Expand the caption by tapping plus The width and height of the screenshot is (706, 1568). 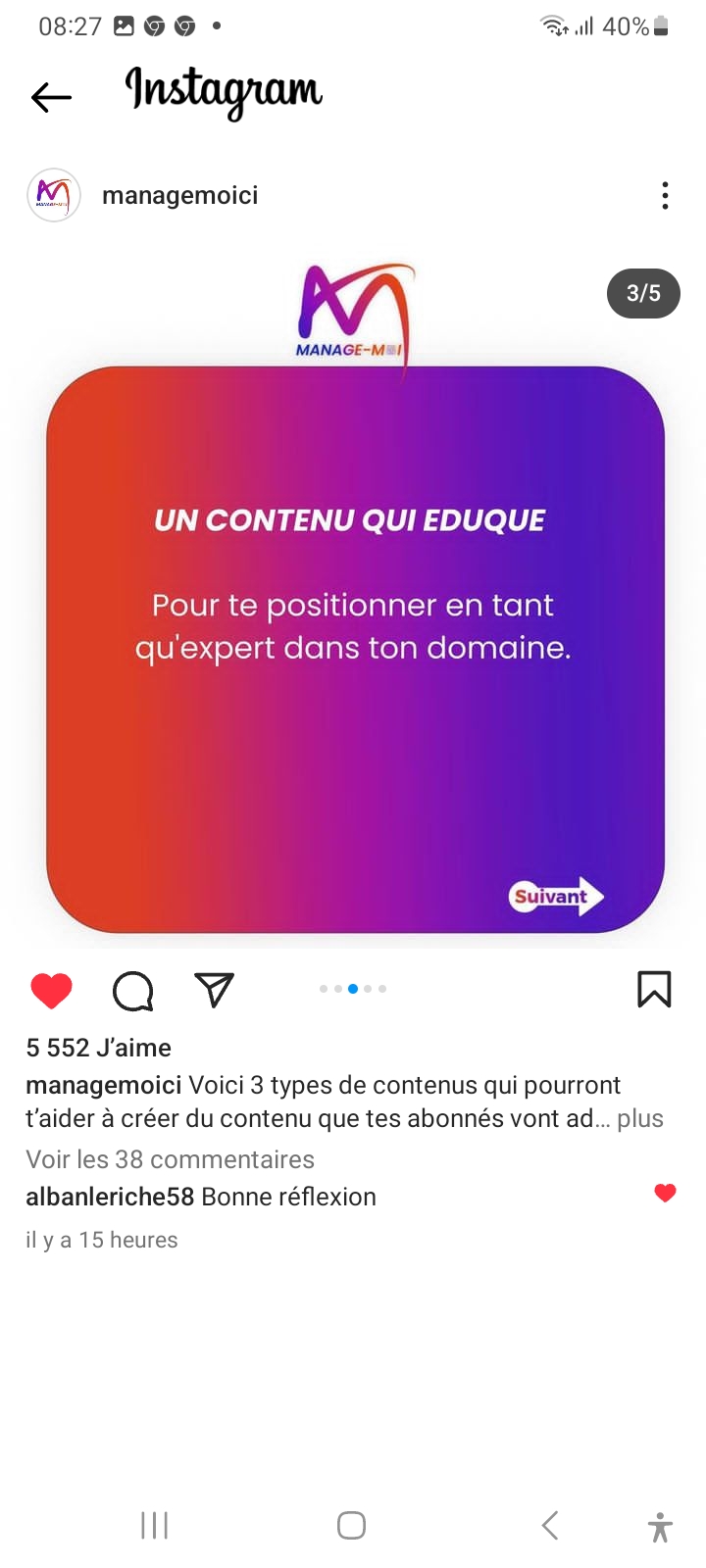point(640,1118)
